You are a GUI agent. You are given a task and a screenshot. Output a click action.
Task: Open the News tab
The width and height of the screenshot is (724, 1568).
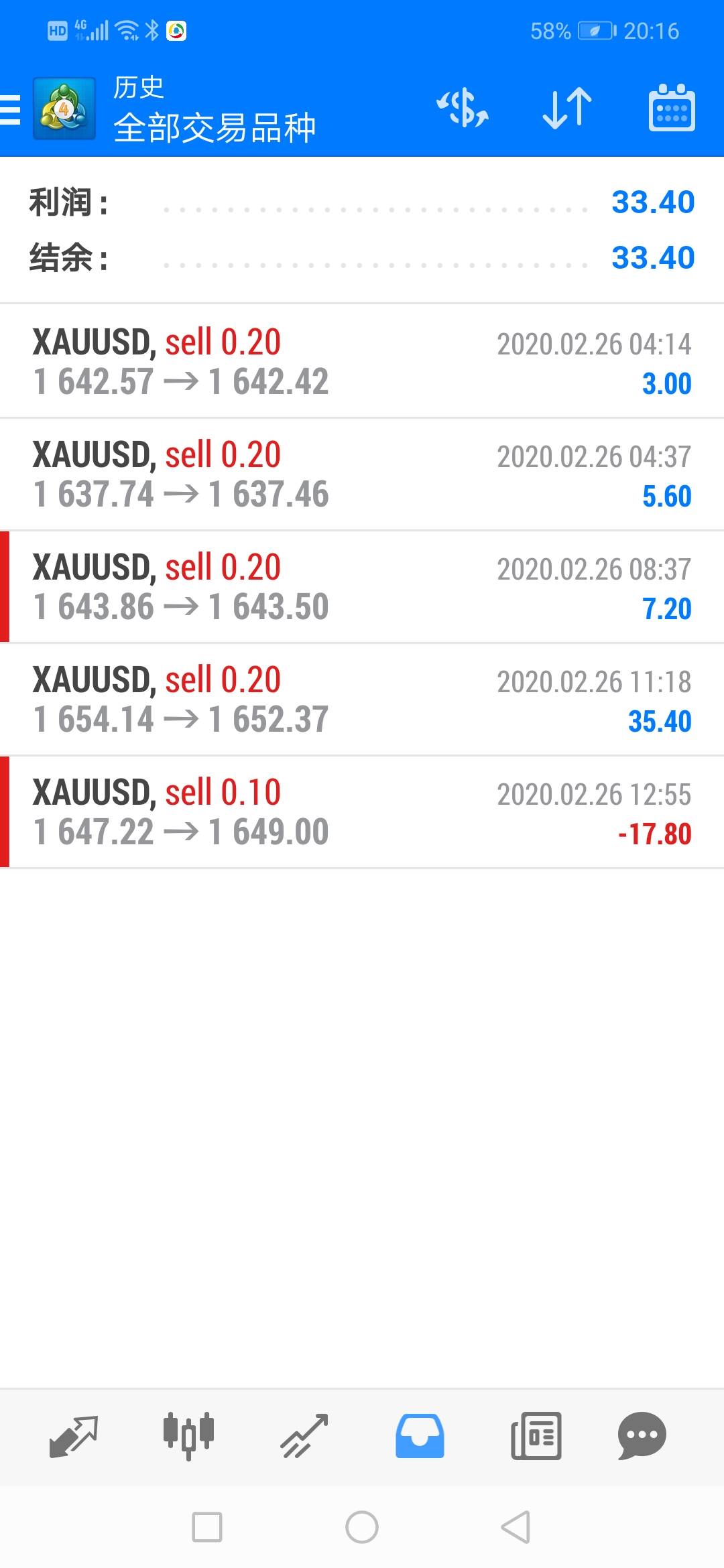pyautogui.click(x=536, y=1435)
